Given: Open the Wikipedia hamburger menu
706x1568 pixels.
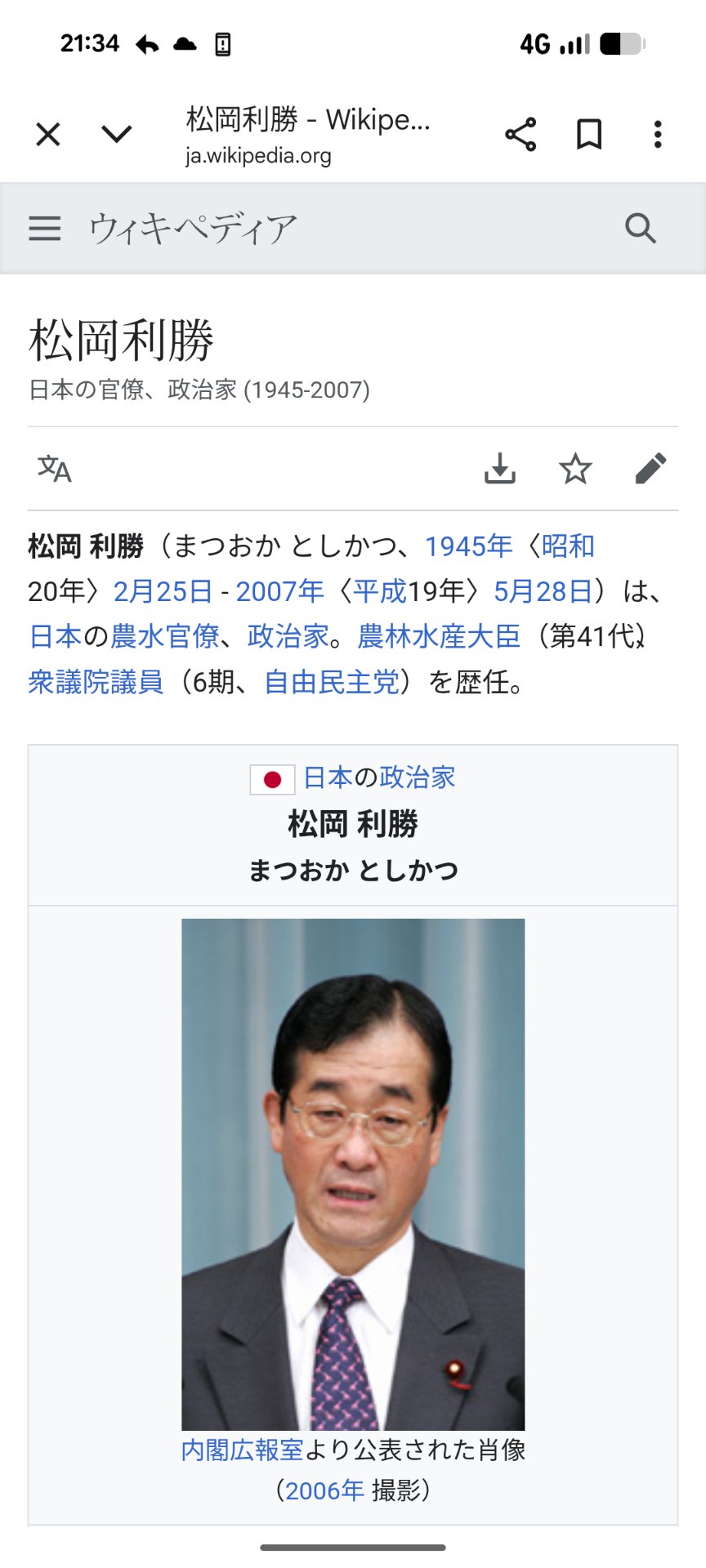Looking at the screenshot, I should [45, 229].
